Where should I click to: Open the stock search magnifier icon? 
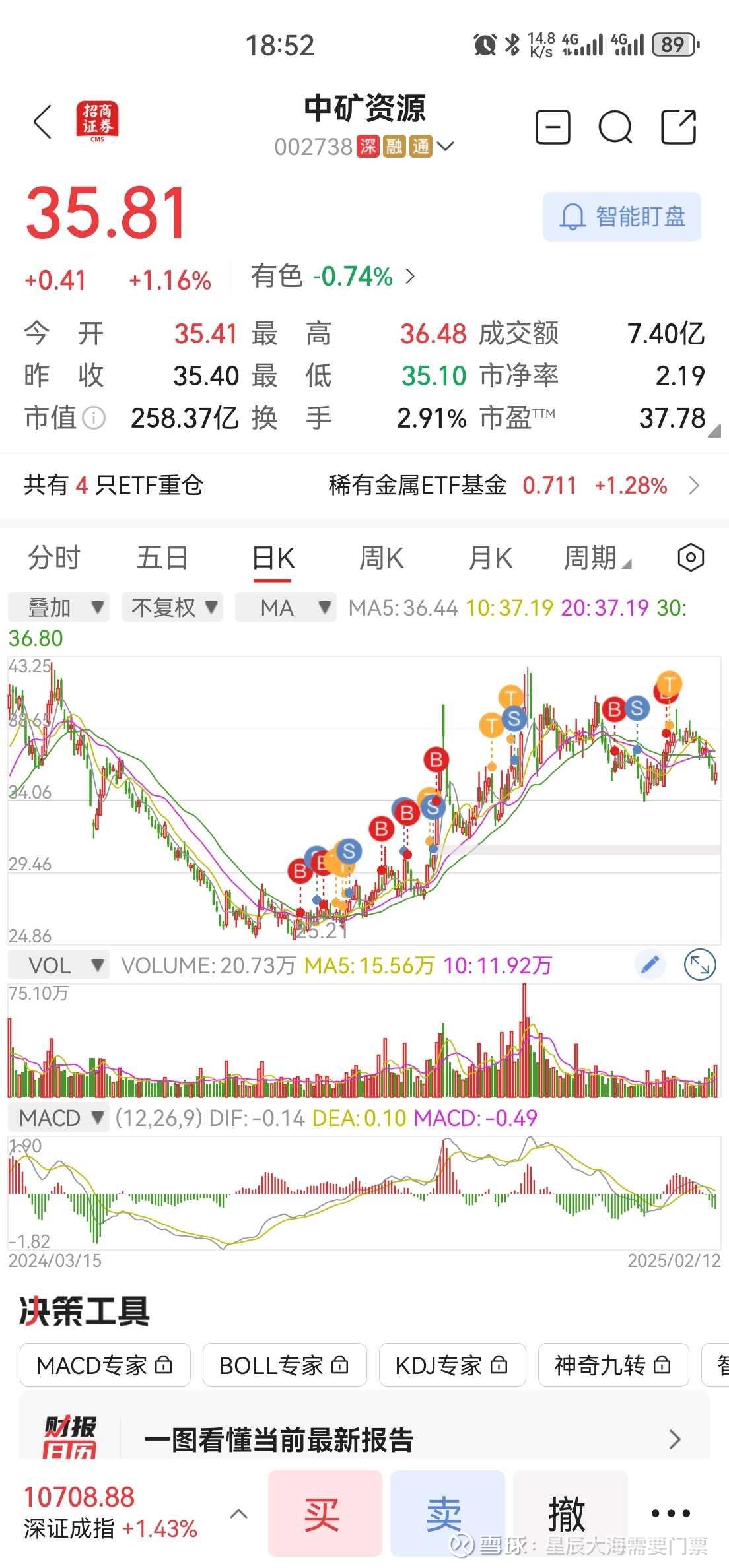(x=615, y=127)
